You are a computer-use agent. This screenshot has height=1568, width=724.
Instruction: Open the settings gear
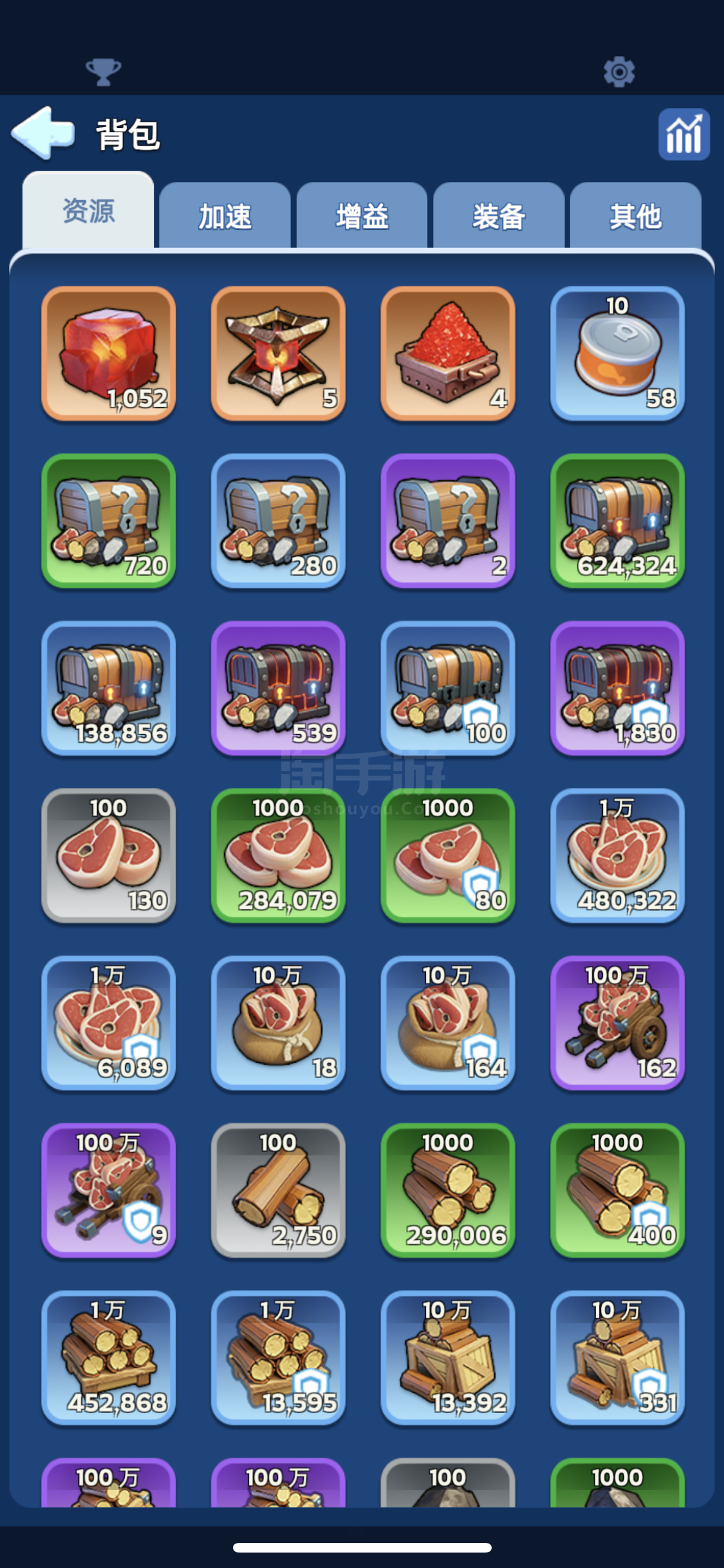click(619, 71)
